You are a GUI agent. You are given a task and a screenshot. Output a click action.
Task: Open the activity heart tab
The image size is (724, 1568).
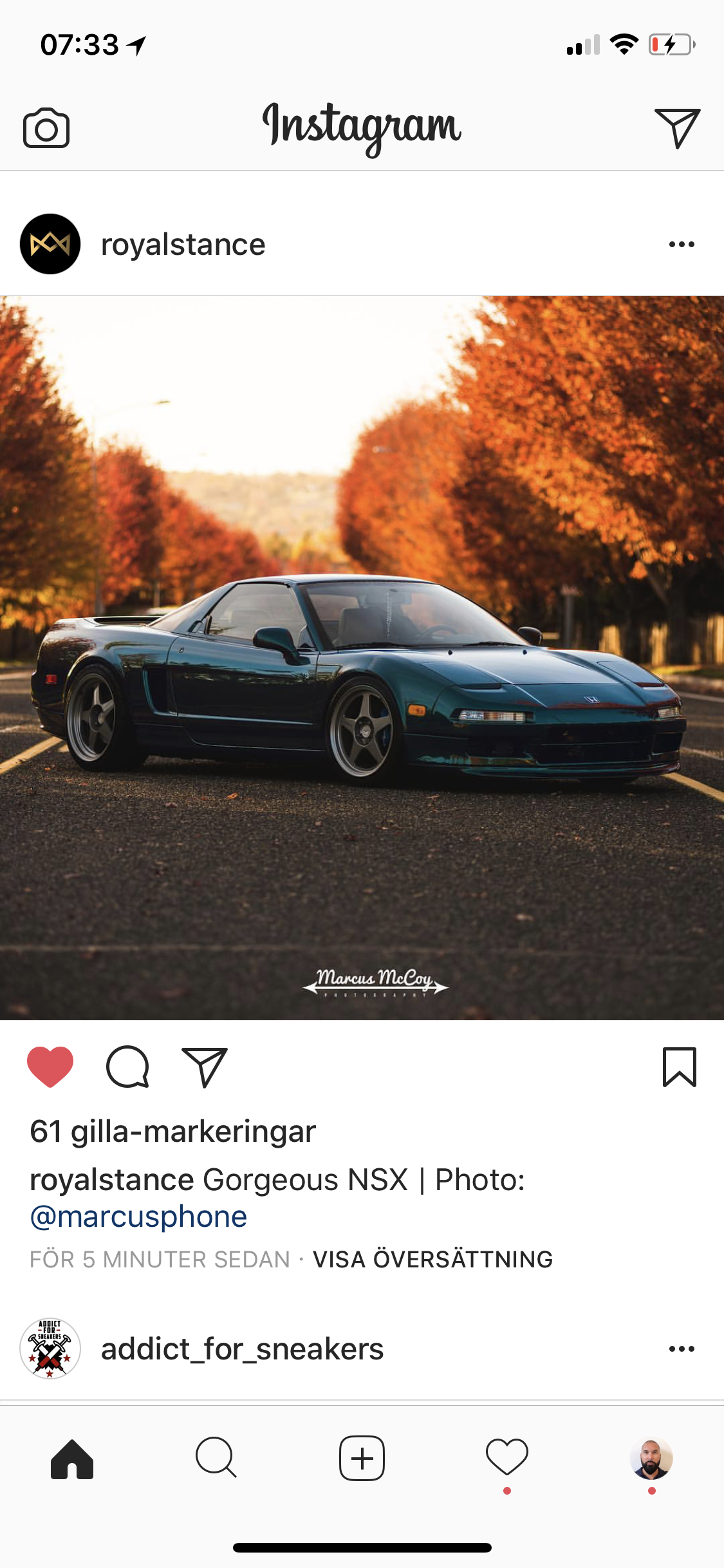[507, 1457]
